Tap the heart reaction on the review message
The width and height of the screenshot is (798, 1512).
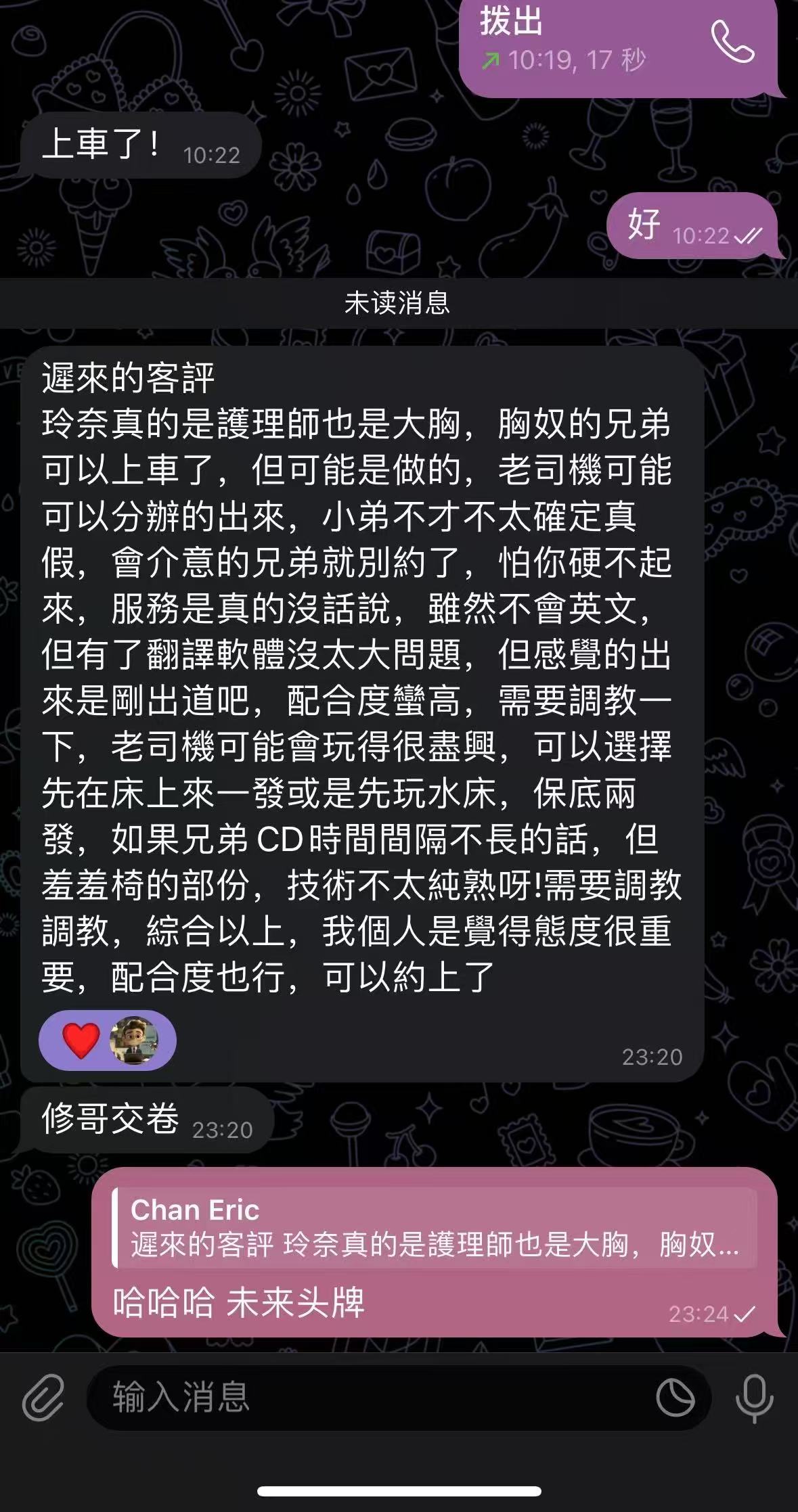coord(82,1040)
